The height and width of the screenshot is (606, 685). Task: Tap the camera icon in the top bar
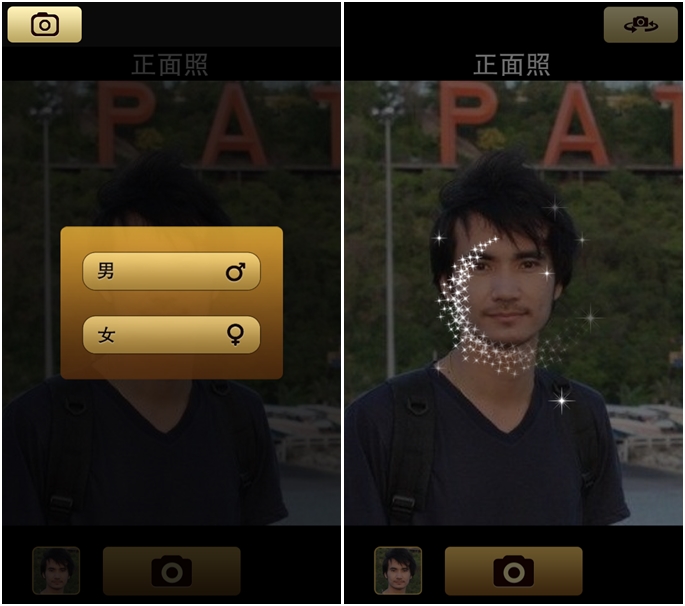(44, 25)
